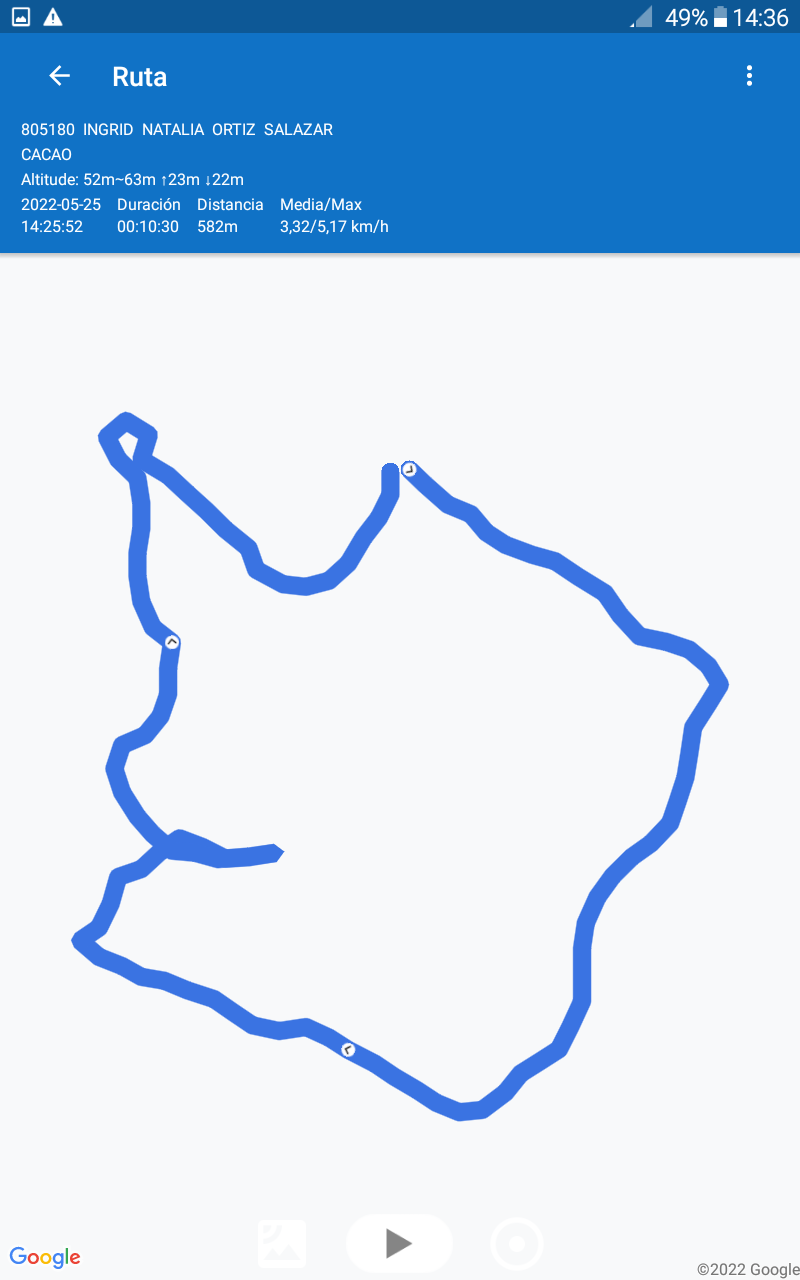The image size is (800, 1280).
Task: Go back from the Ruta screen
Action: [x=59, y=76]
